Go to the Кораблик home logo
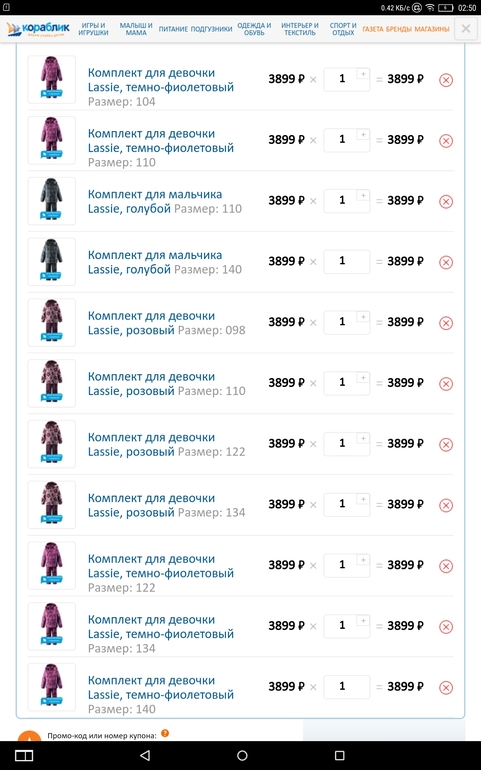The height and width of the screenshot is (770, 481). pyautogui.click(x=38, y=29)
